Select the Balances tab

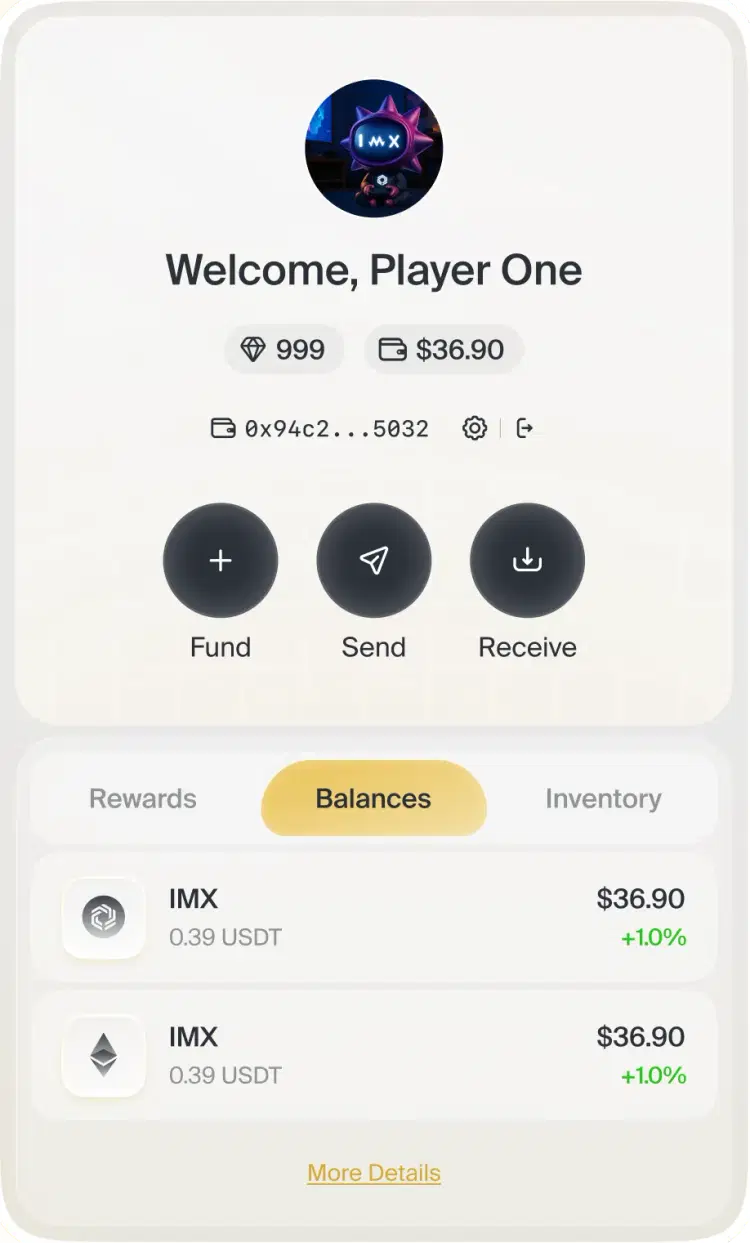(x=373, y=799)
